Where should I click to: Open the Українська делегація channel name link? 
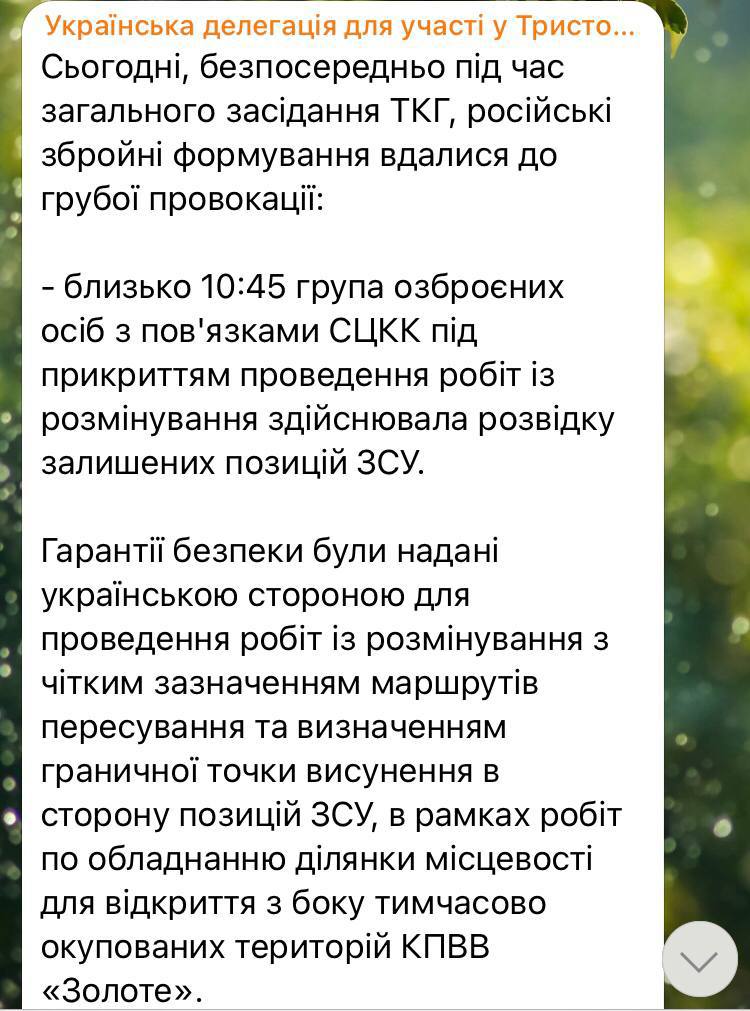click(x=340, y=27)
